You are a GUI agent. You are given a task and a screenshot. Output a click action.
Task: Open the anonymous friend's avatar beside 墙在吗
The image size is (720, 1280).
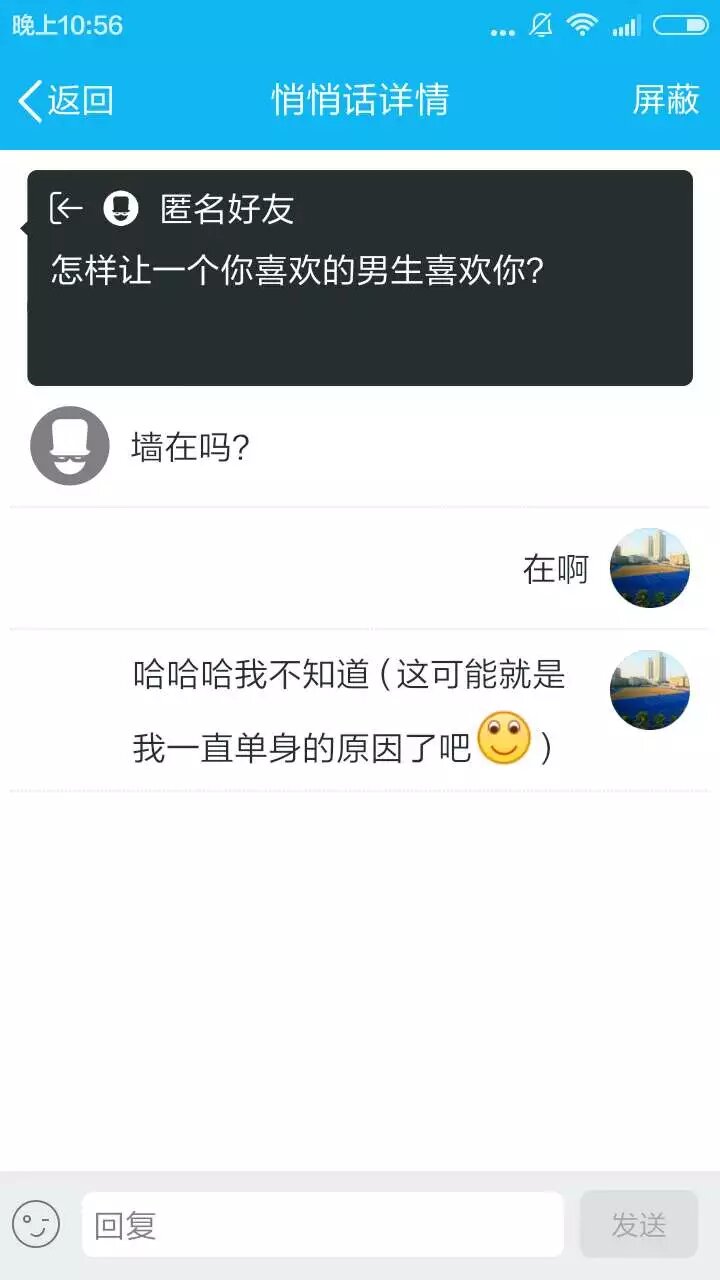coord(69,446)
